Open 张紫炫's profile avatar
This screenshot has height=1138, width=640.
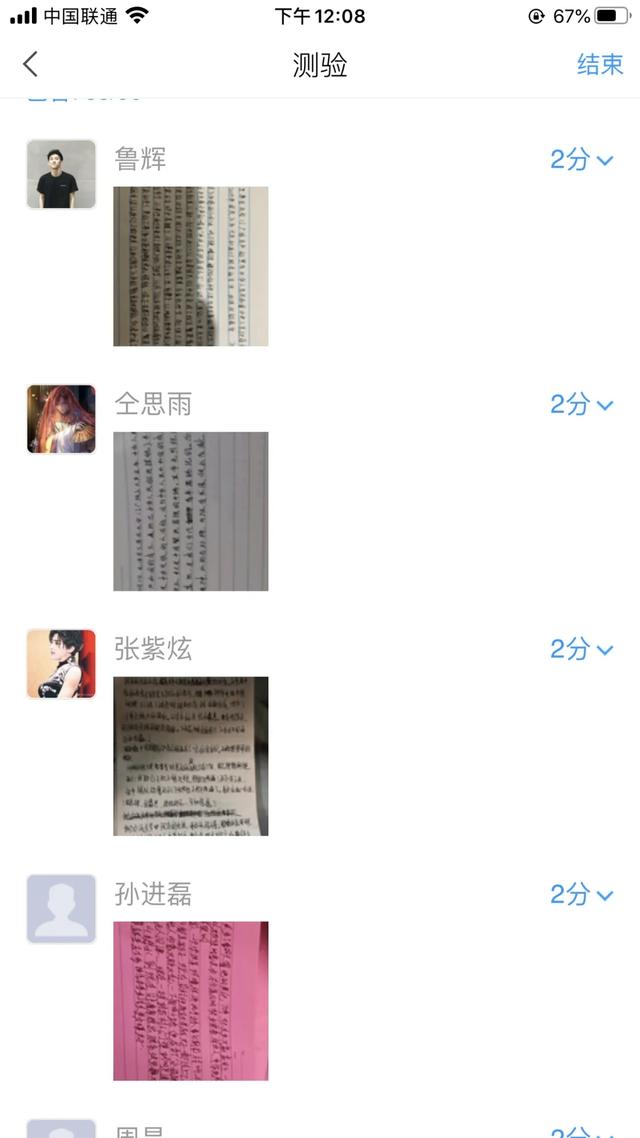point(61,664)
